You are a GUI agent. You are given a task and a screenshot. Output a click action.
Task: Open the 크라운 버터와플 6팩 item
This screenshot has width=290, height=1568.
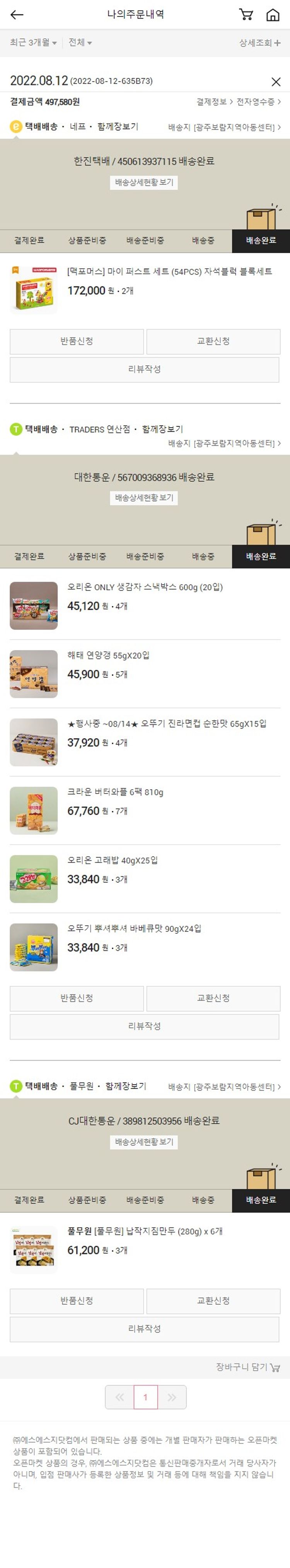pos(115,792)
